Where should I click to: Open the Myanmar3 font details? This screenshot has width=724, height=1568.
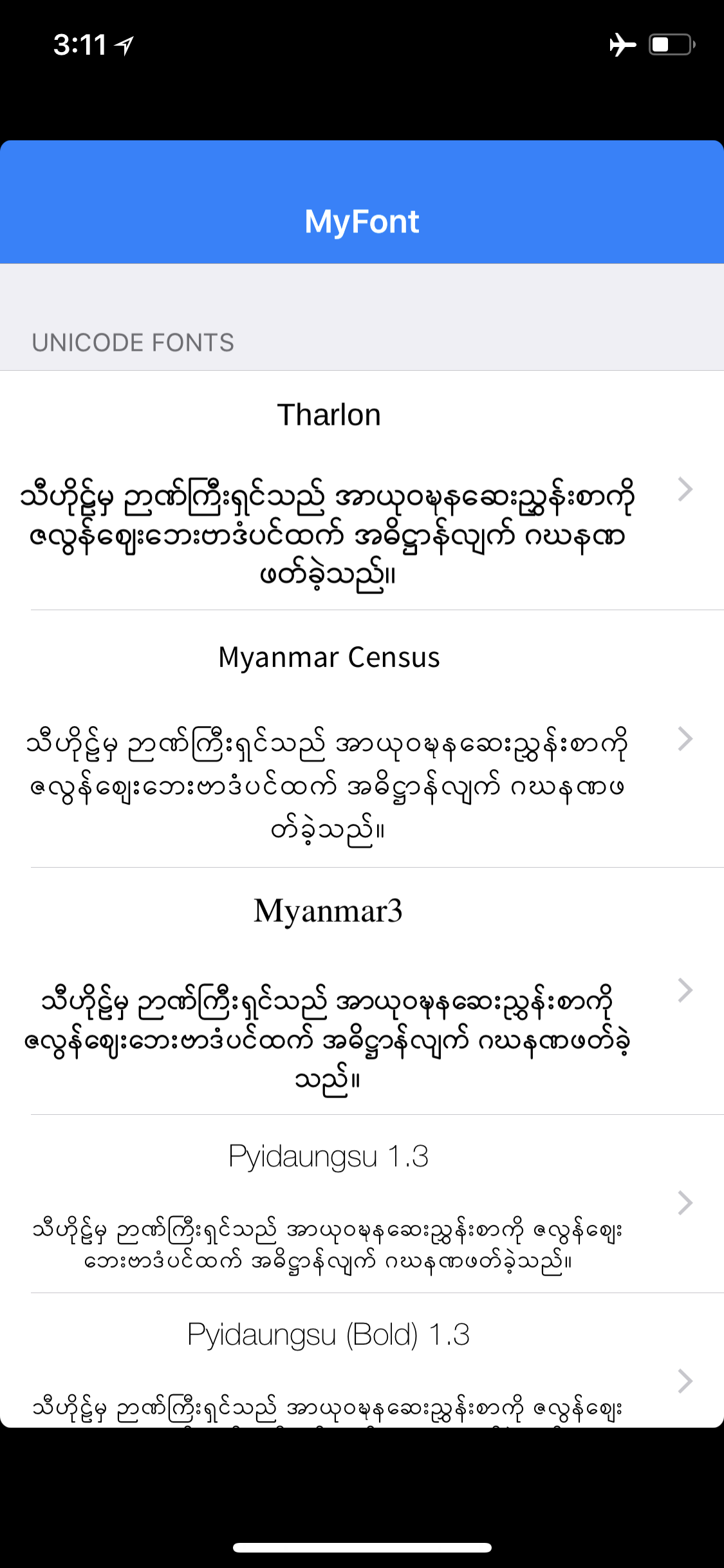tap(362, 991)
